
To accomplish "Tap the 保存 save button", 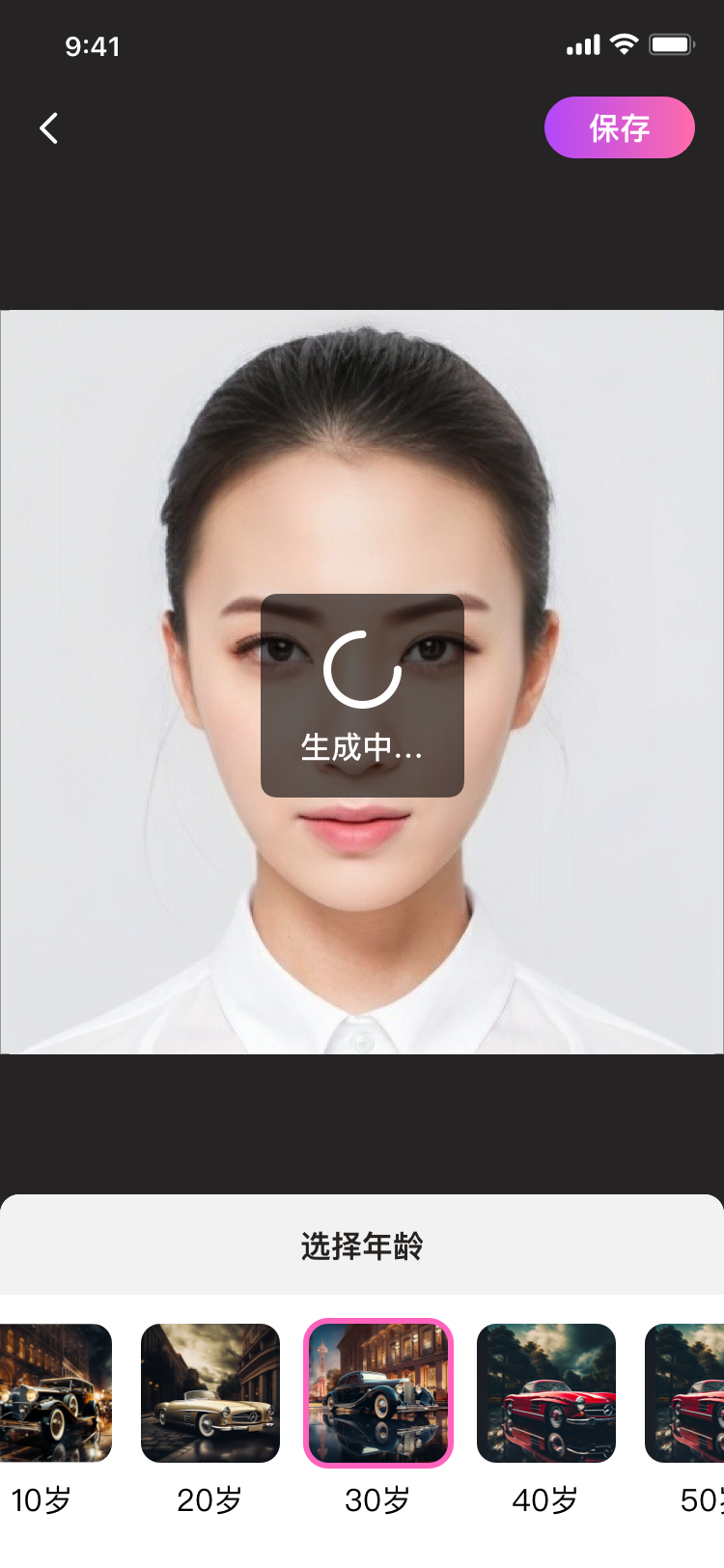I will pyautogui.click(x=619, y=127).
